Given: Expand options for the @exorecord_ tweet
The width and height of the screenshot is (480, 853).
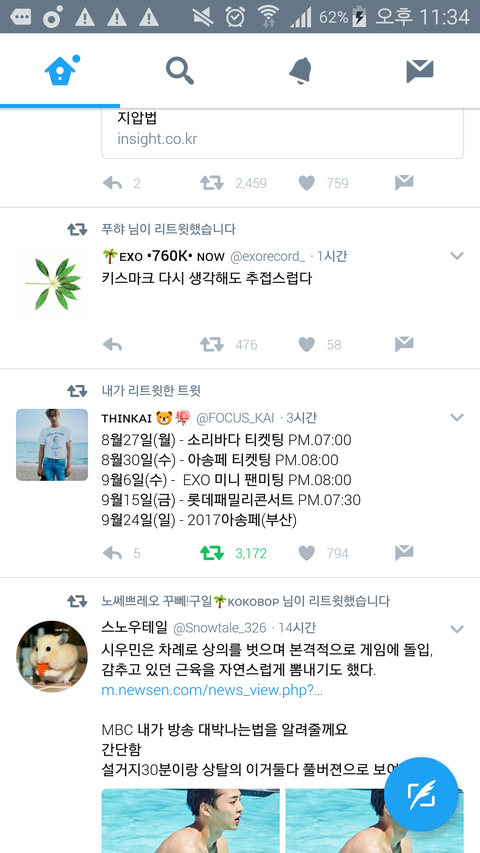Looking at the screenshot, I should pyautogui.click(x=457, y=256).
